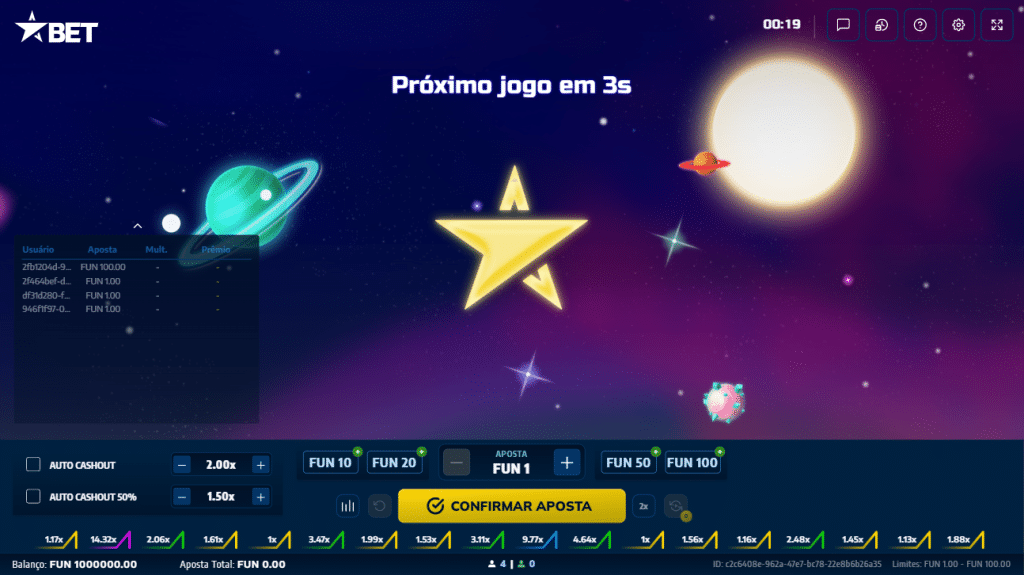Open the chat panel

coord(843,25)
